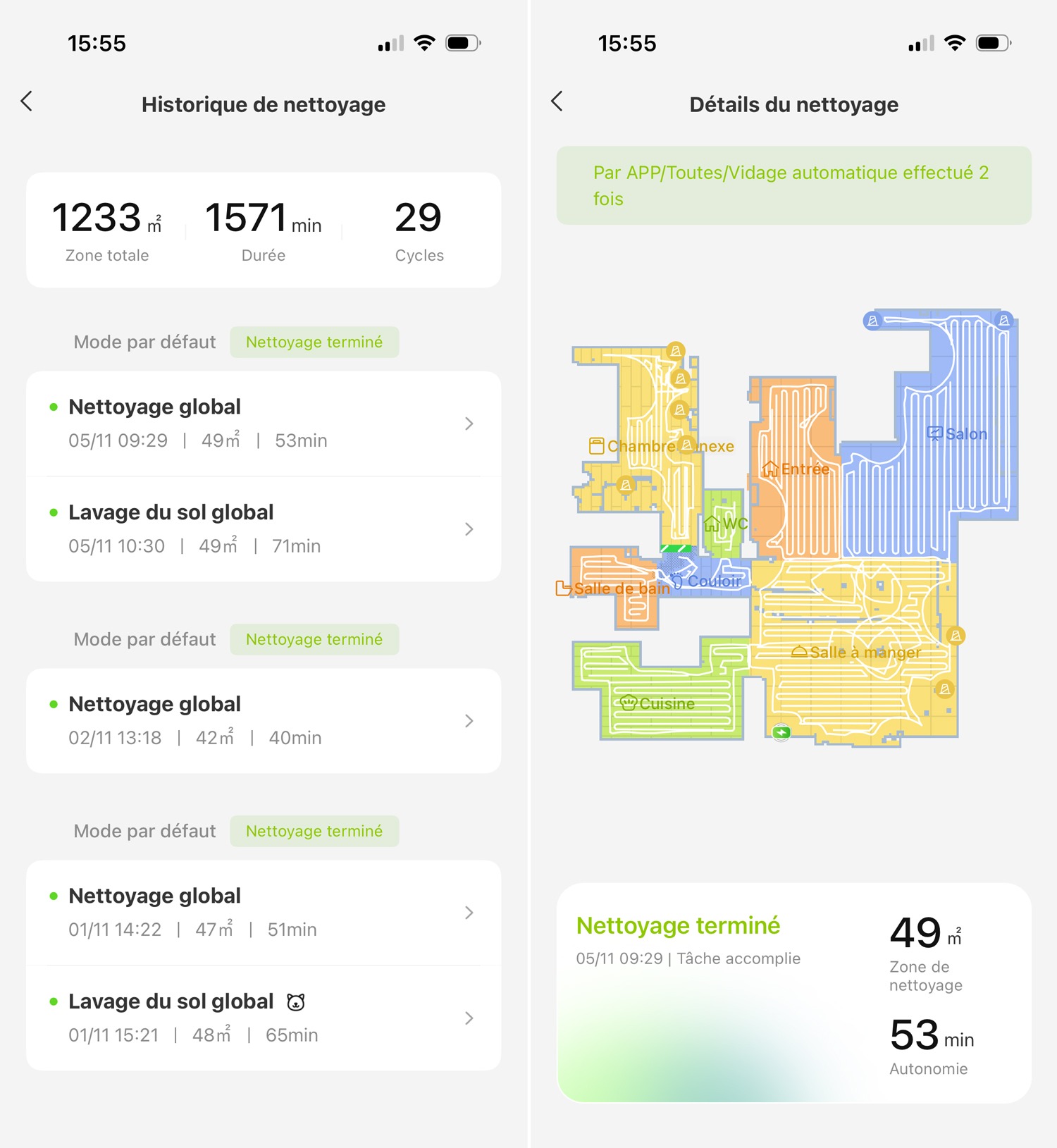The height and width of the screenshot is (1148, 1057).
Task: View Nettoyage global from 02/11 13:18
Action: tap(263, 721)
